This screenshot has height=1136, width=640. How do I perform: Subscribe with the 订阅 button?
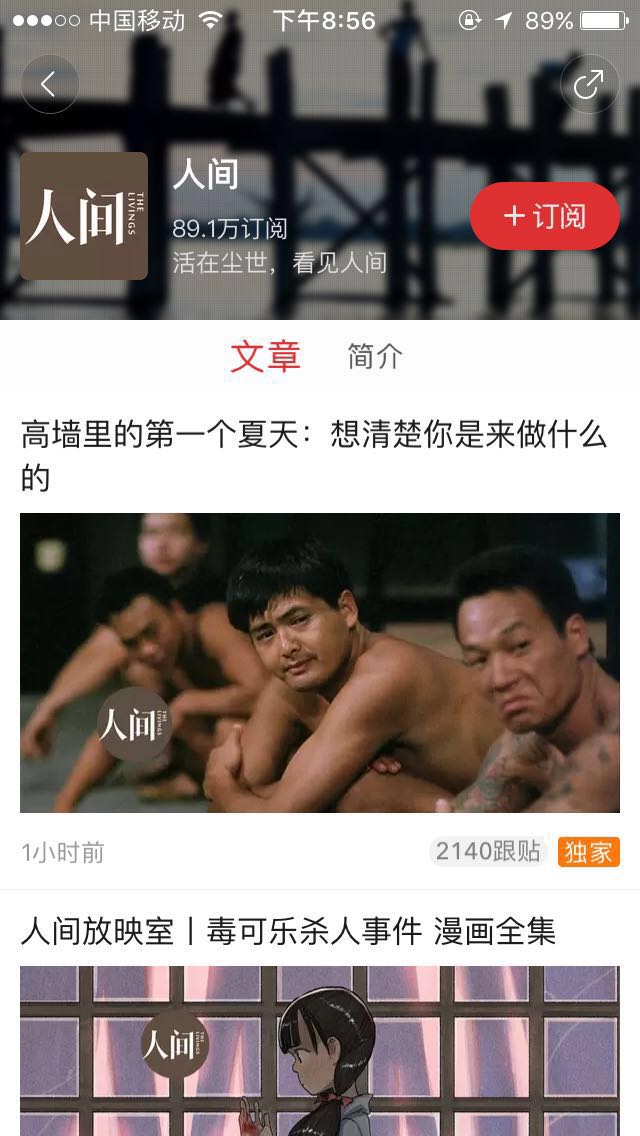[x=545, y=216]
